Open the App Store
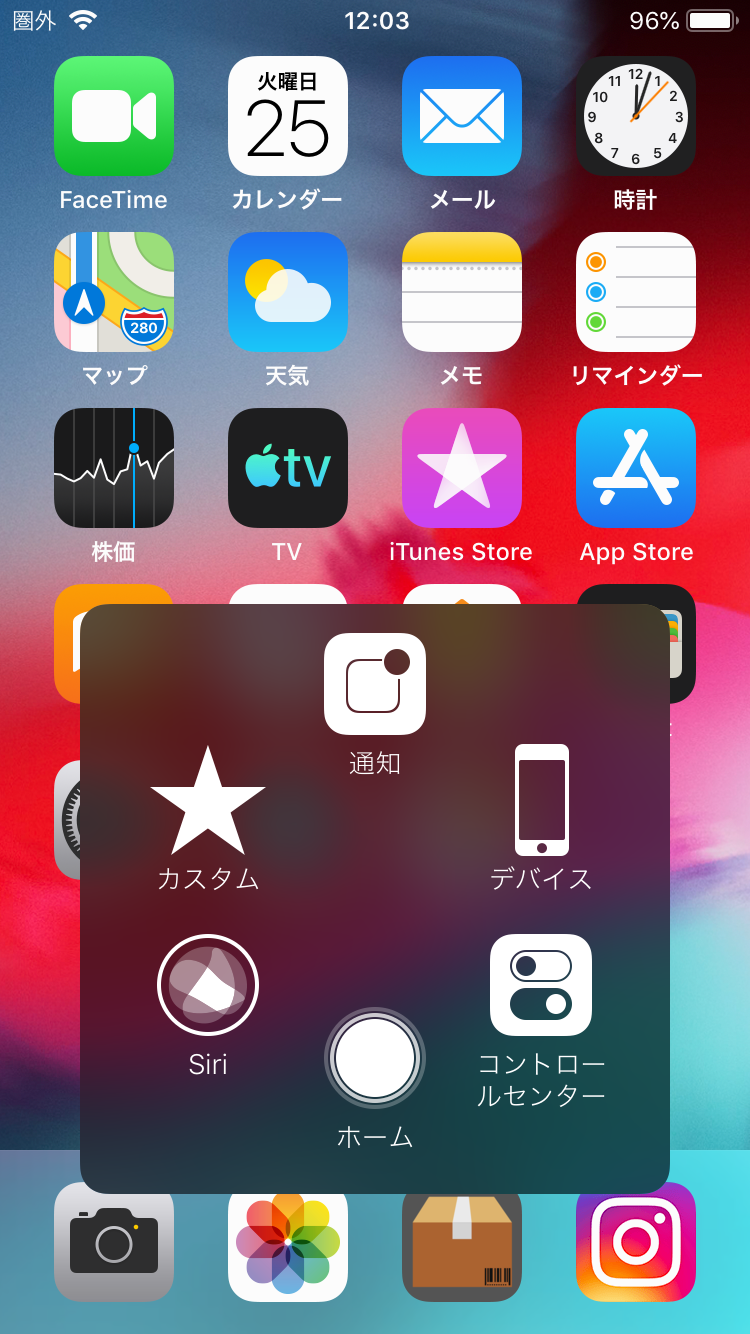Image resolution: width=750 pixels, height=1334 pixels. 636,468
